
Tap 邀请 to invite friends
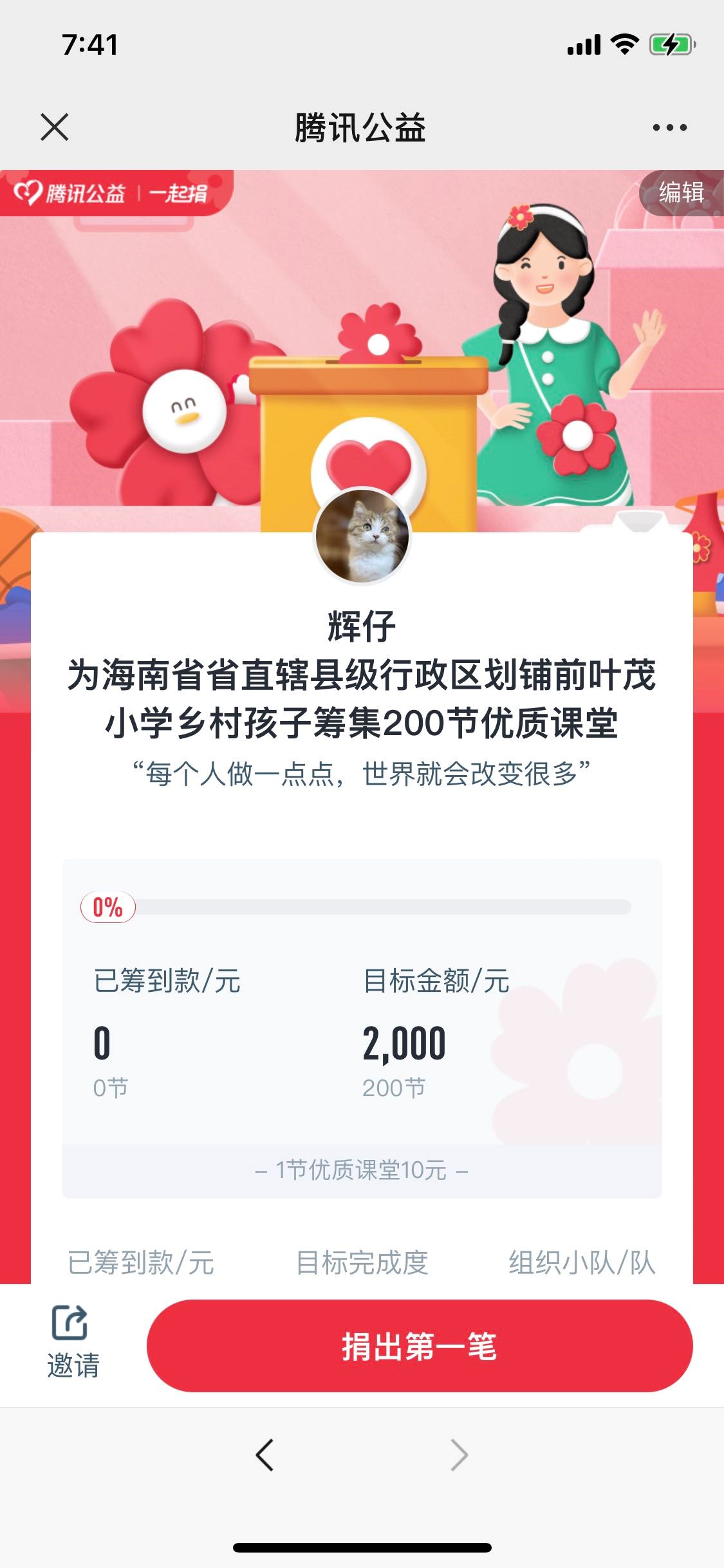point(72,1343)
